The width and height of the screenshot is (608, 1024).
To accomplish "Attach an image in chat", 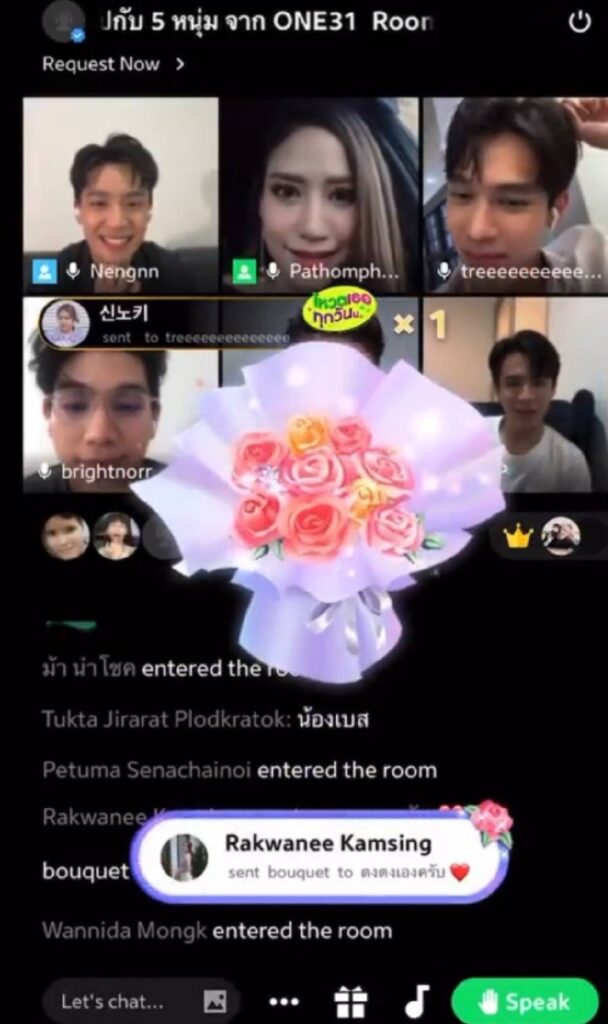I will coord(214,1001).
